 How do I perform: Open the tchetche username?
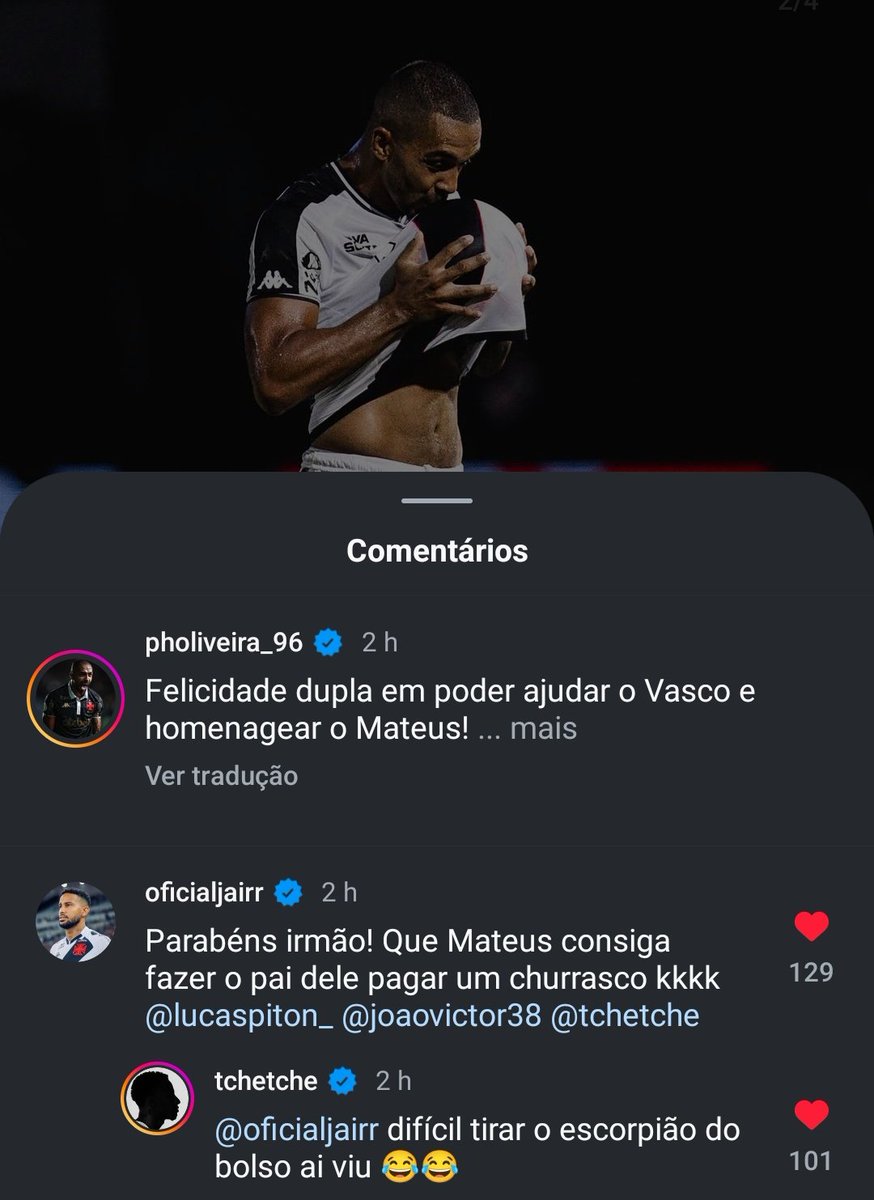coord(265,1080)
